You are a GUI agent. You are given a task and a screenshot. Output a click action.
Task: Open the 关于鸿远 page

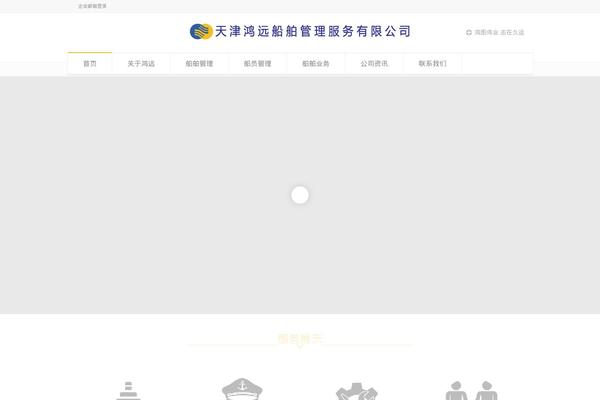coord(141,63)
